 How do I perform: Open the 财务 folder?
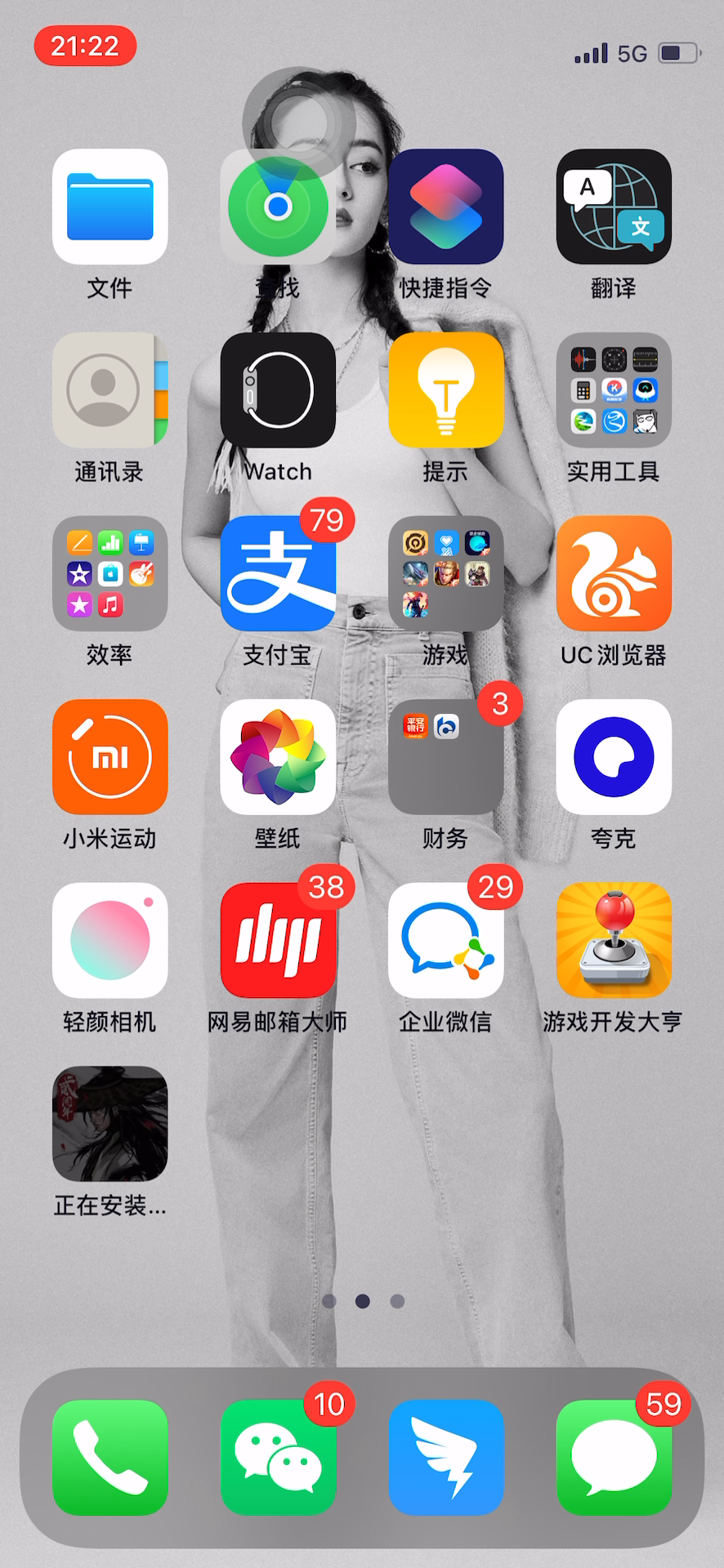(x=446, y=757)
